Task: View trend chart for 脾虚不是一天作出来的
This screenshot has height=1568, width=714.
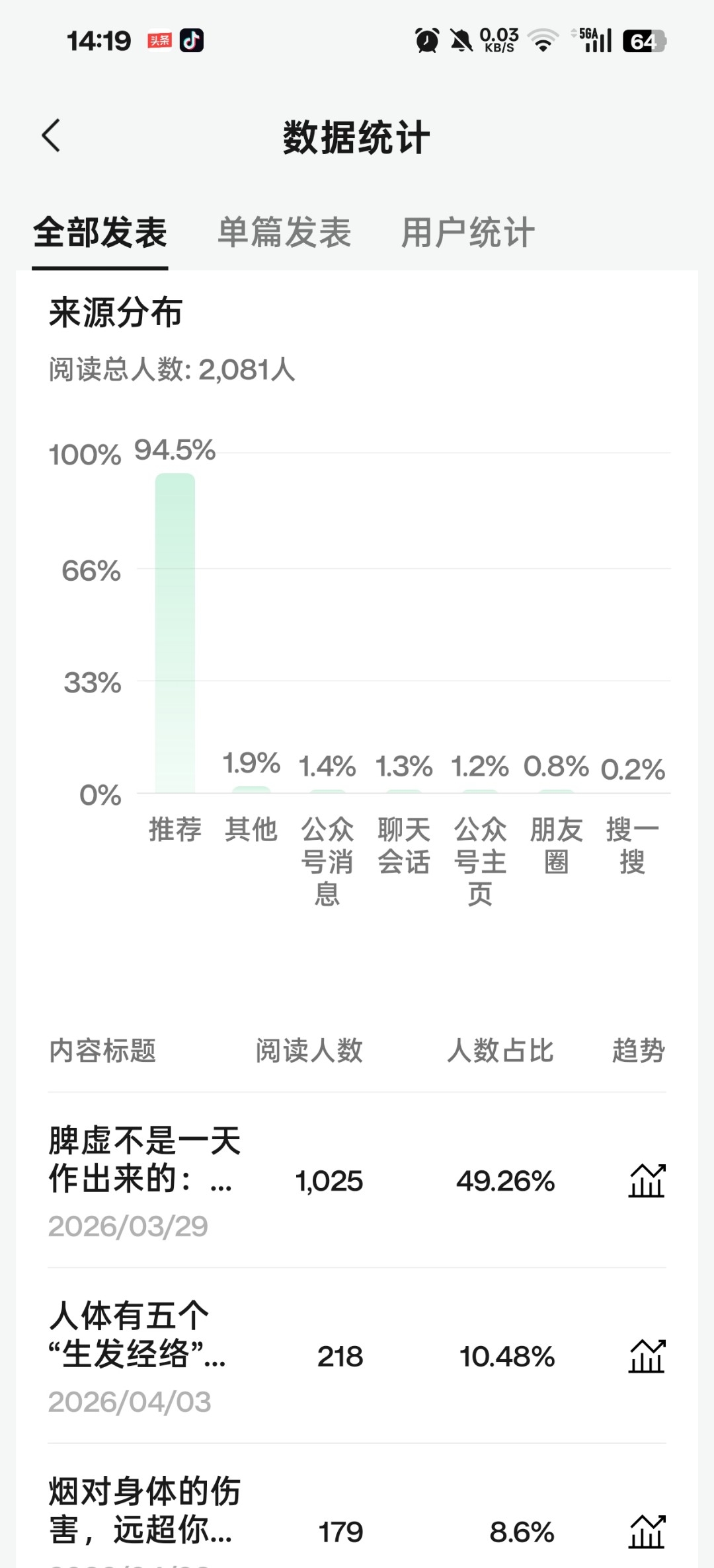Action: (646, 1181)
